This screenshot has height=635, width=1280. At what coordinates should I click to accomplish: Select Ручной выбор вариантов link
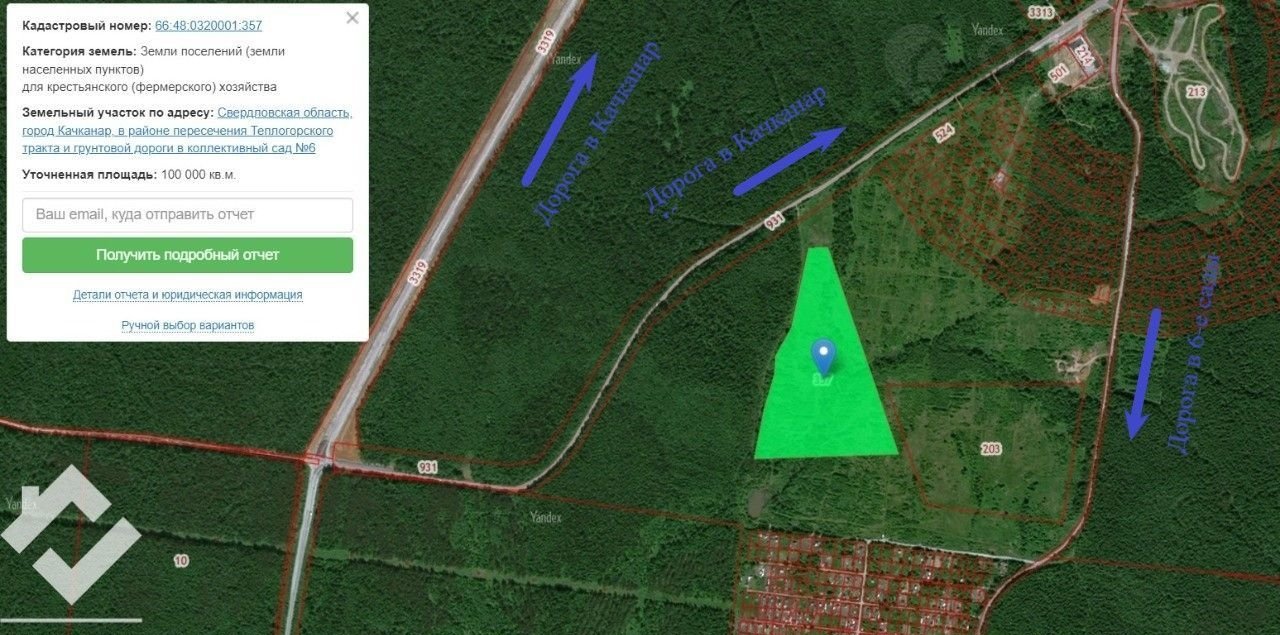pos(187,326)
